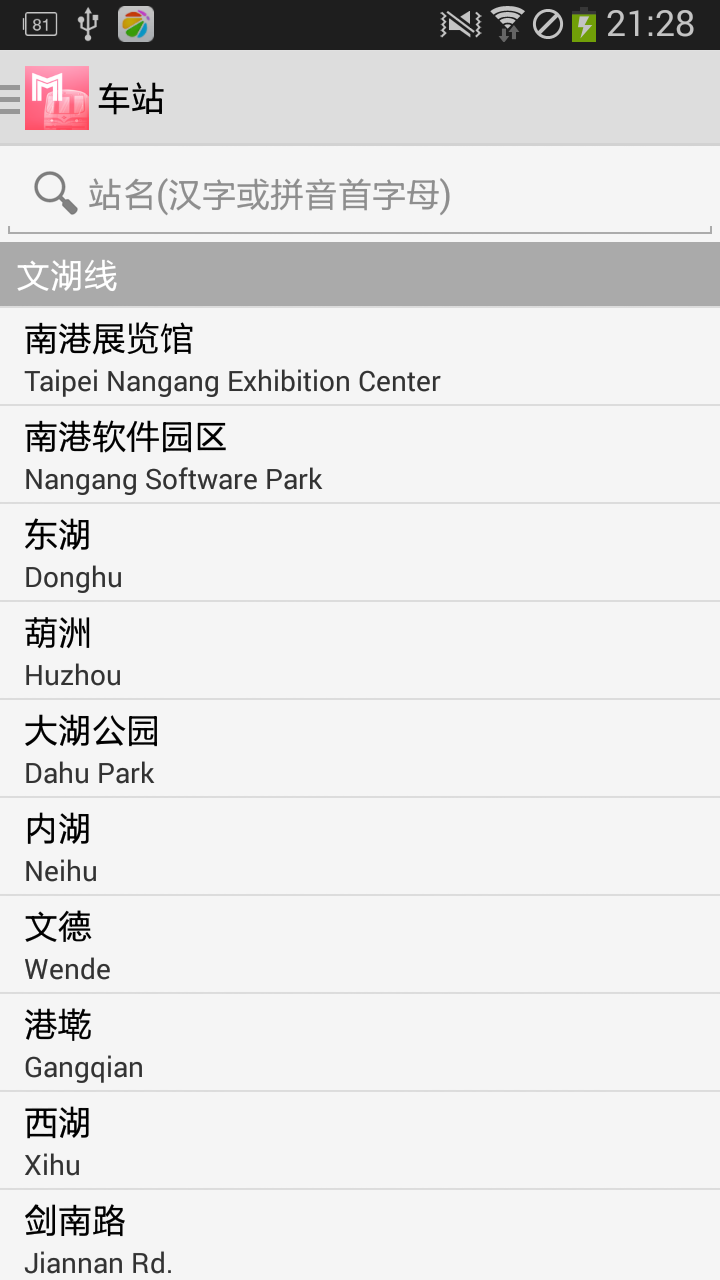Open Taipei Nangang Exhibition Center station
Image resolution: width=720 pixels, height=1280 pixels.
pos(360,357)
